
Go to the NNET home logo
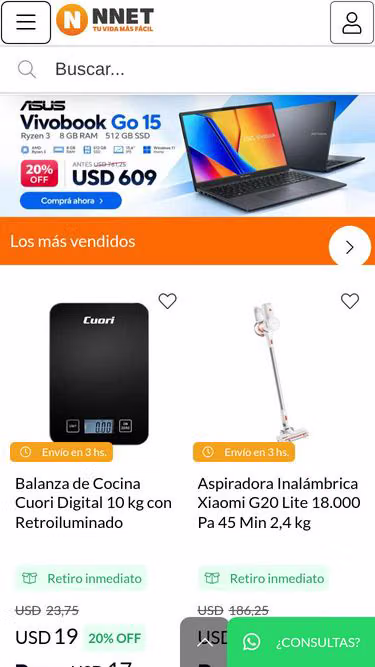click(x=105, y=20)
